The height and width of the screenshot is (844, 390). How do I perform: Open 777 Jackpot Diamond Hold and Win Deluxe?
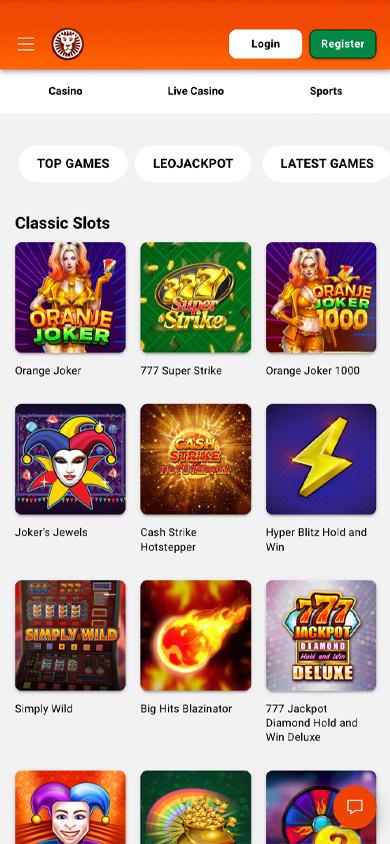pyautogui.click(x=321, y=636)
